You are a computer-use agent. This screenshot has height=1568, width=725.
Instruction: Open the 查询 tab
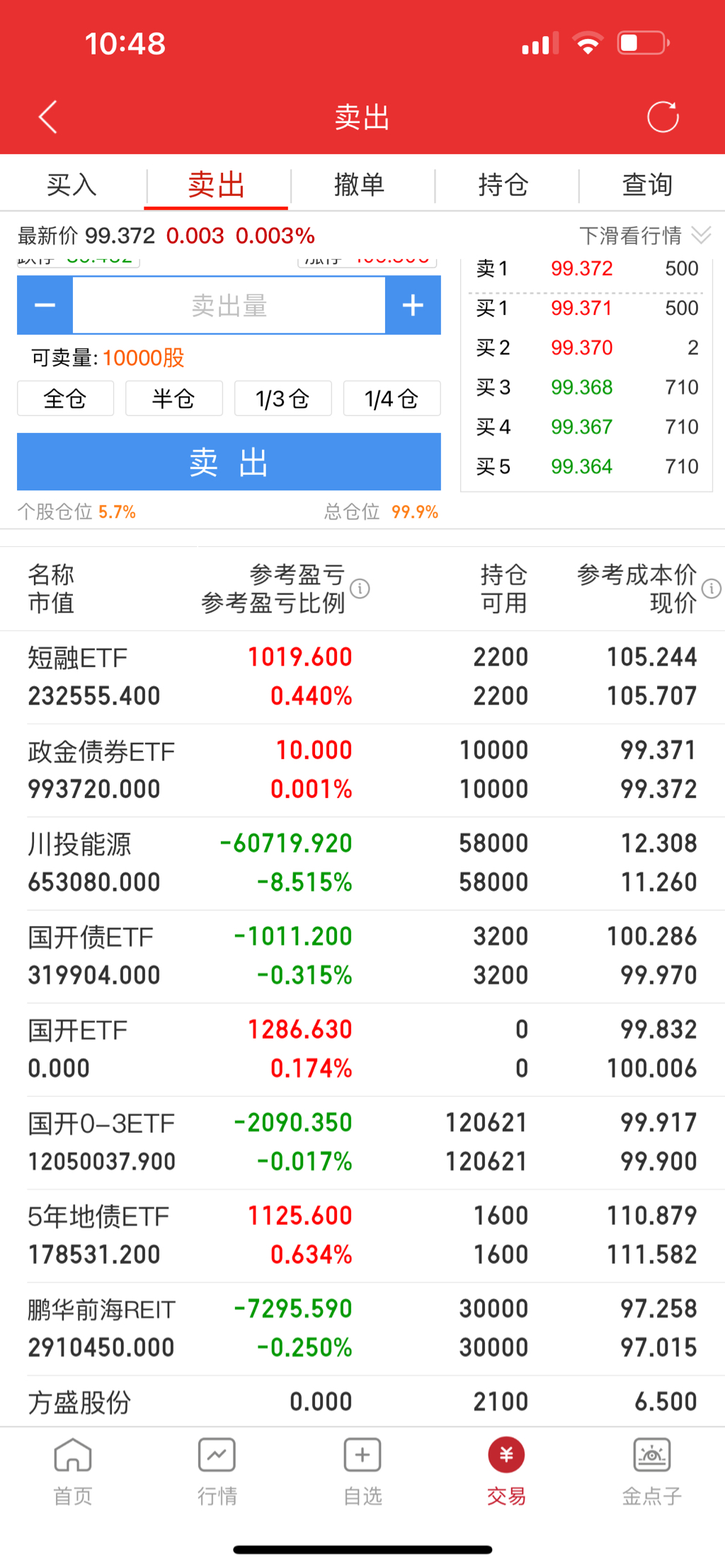[647, 185]
